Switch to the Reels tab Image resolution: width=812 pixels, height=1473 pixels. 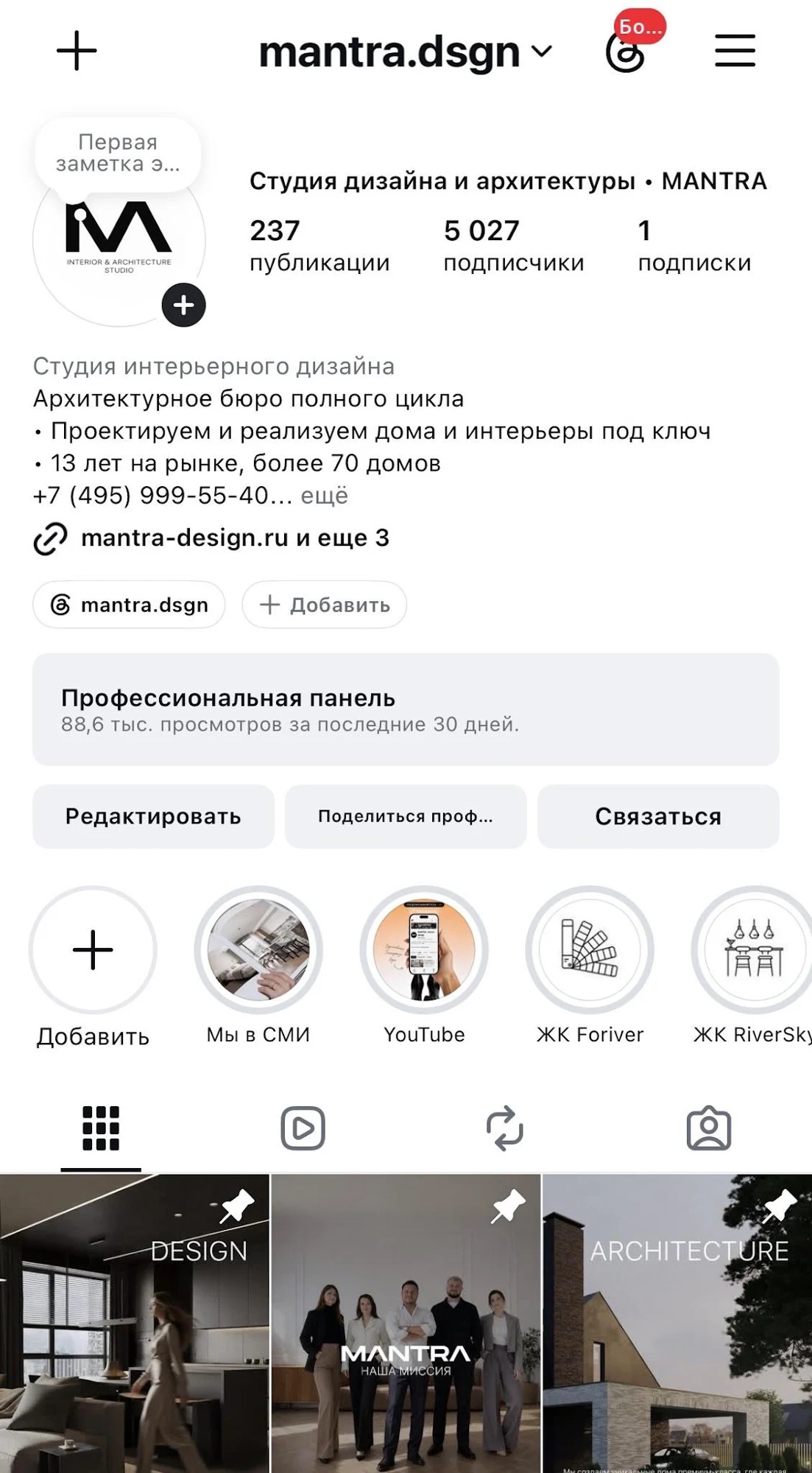coord(303,1128)
